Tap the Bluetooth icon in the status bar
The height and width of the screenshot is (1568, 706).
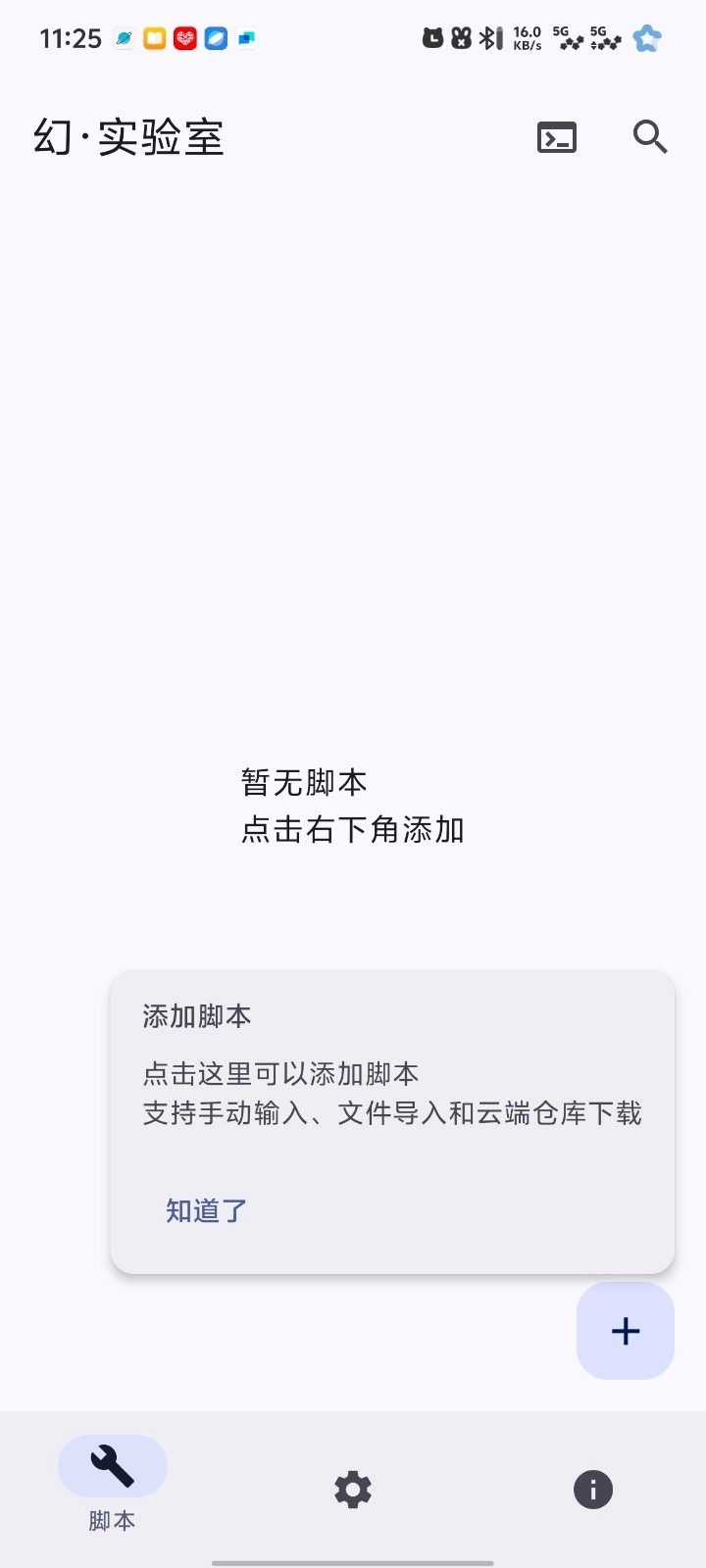tap(488, 39)
